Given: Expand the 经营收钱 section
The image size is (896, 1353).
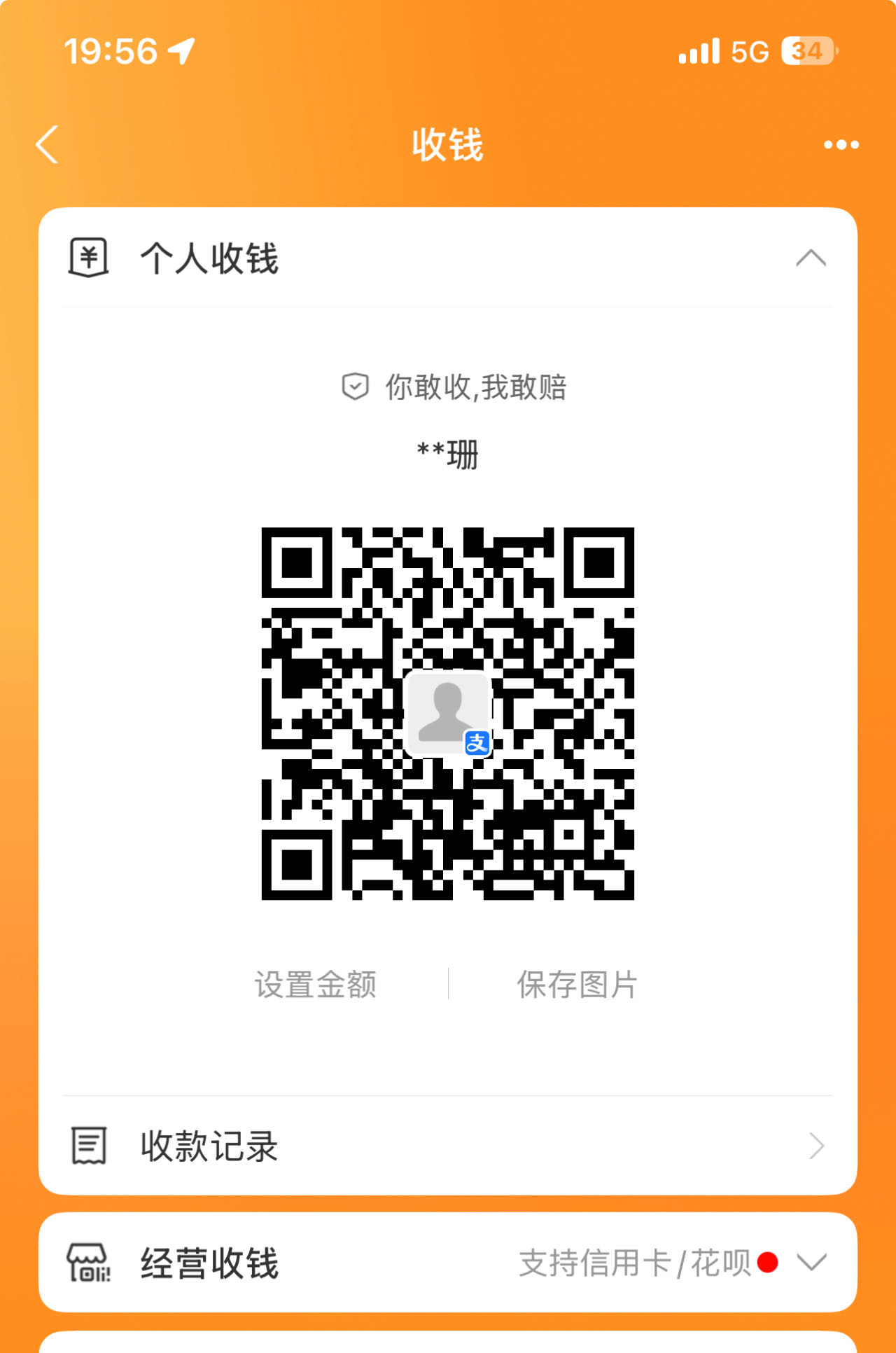Looking at the screenshot, I should pyautogui.click(x=811, y=1263).
